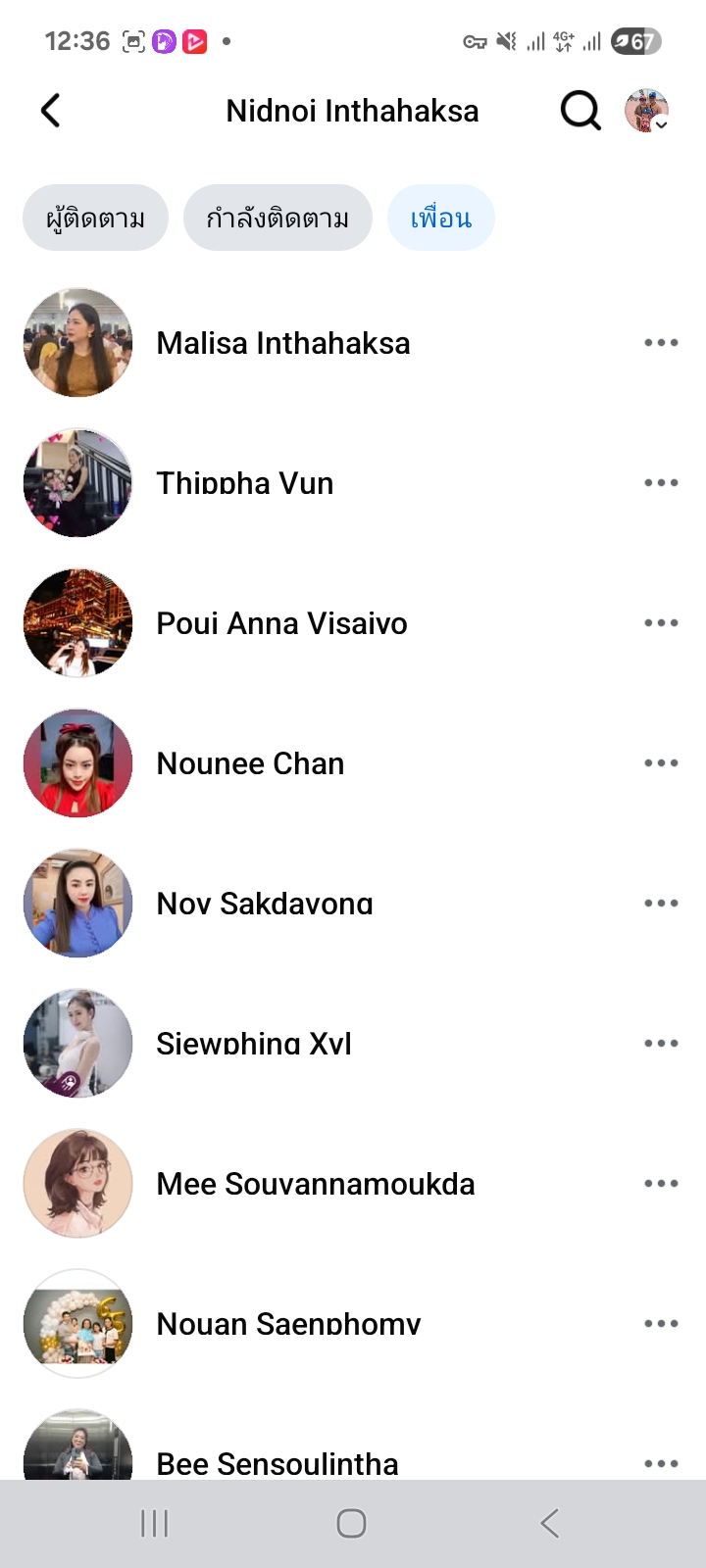Screen dimensions: 706x1568
Task: Select the เพื่อน tab
Action: 440,218
